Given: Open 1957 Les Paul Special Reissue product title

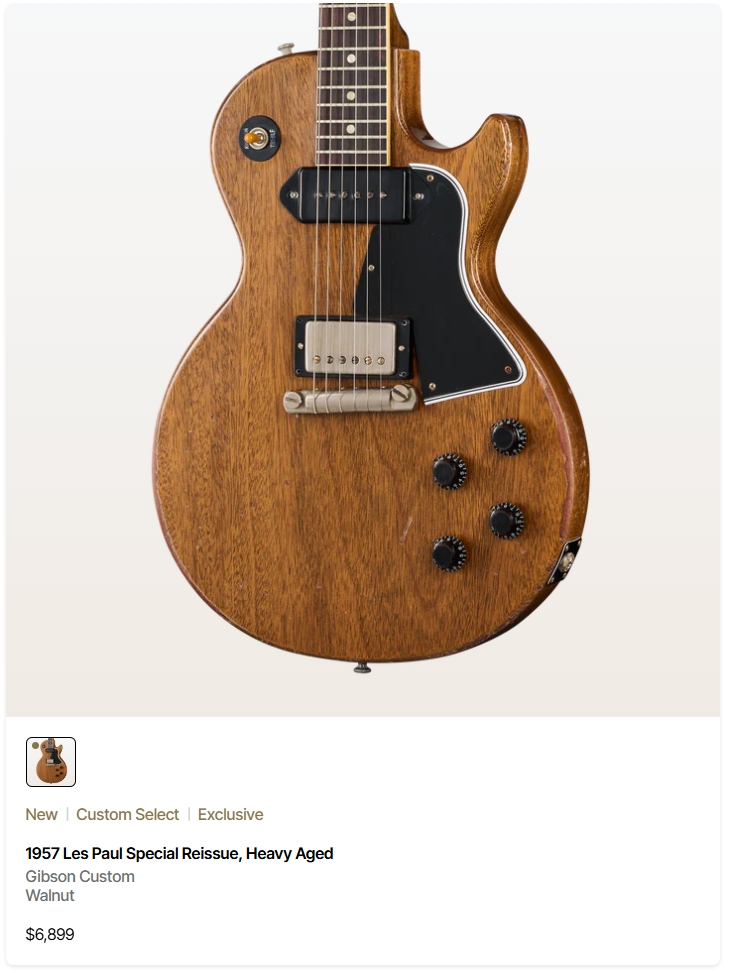Looking at the screenshot, I should [x=179, y=854].
